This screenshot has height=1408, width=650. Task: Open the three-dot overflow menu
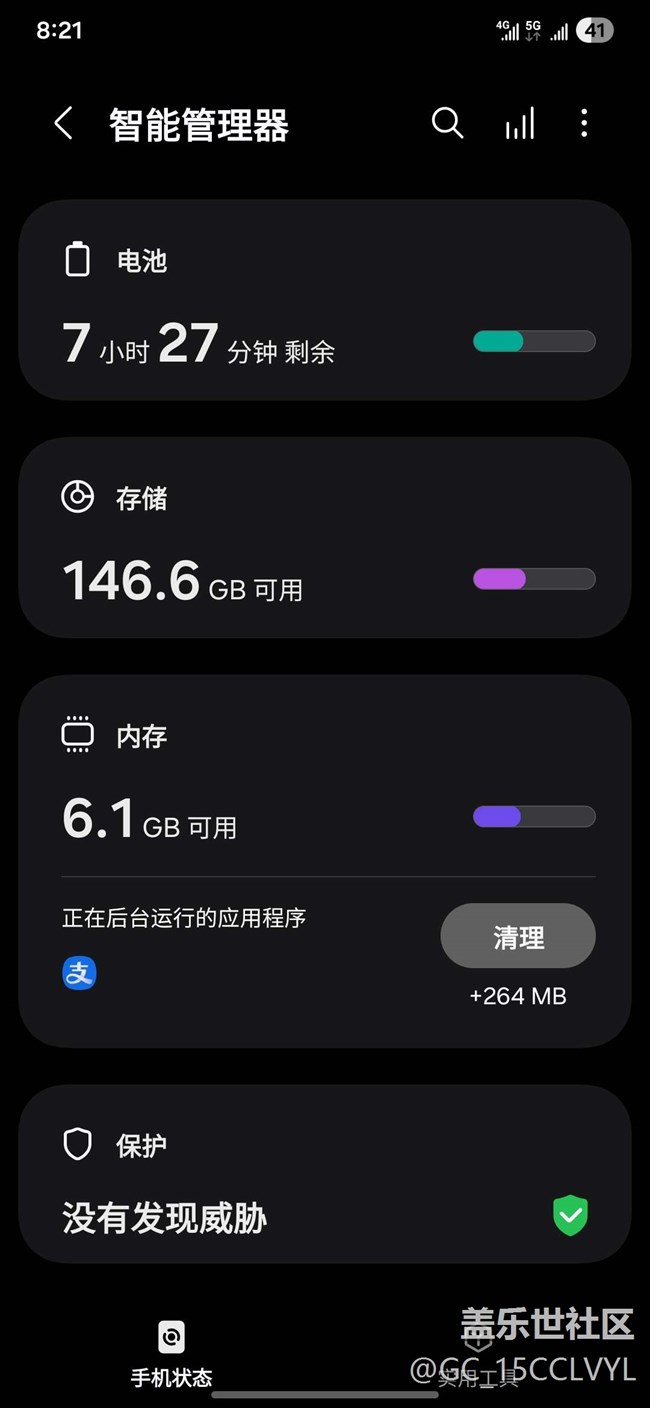point(584,124)
